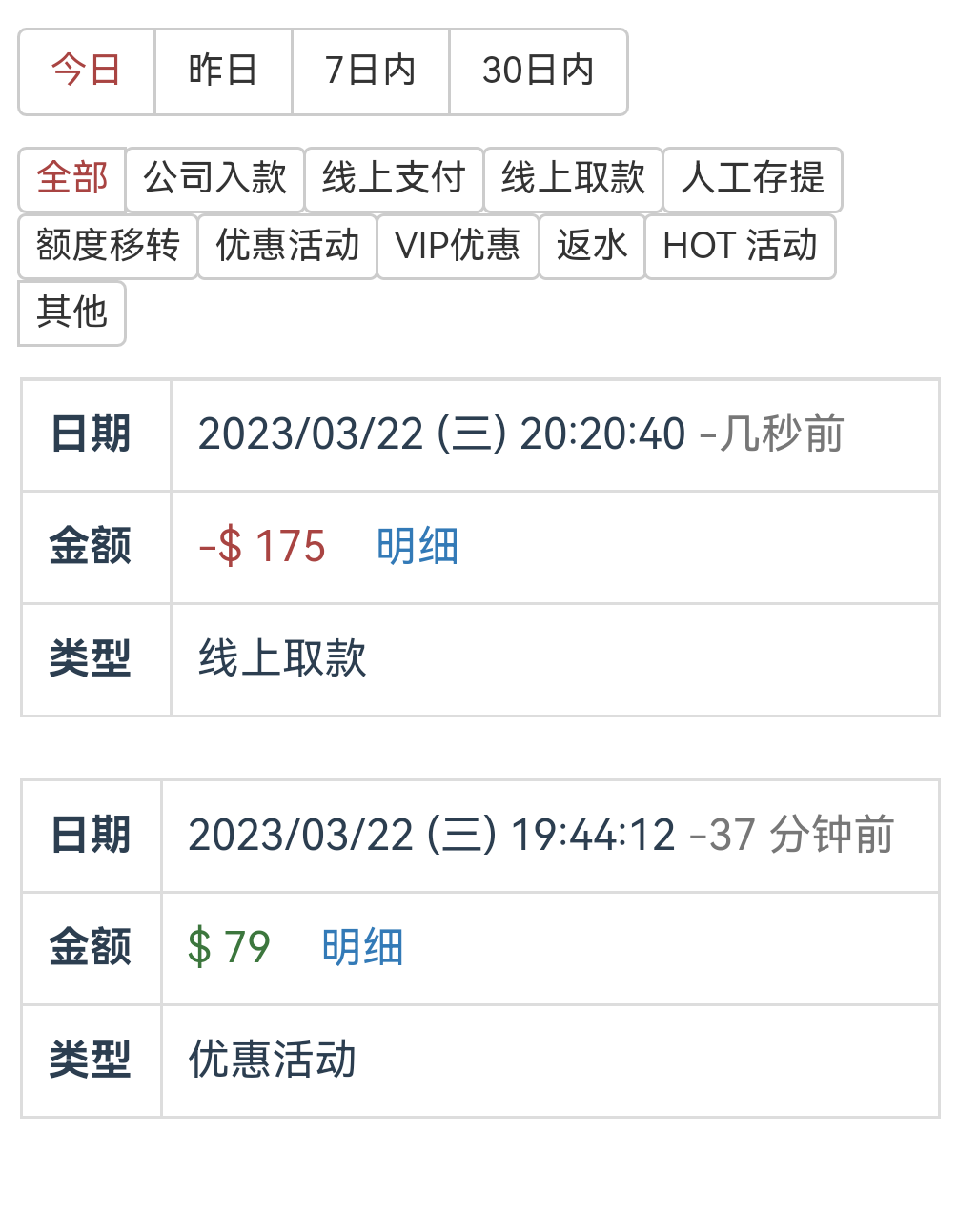Filter by 人工存提
978x1232 pixels.
(x=752, y=179)
